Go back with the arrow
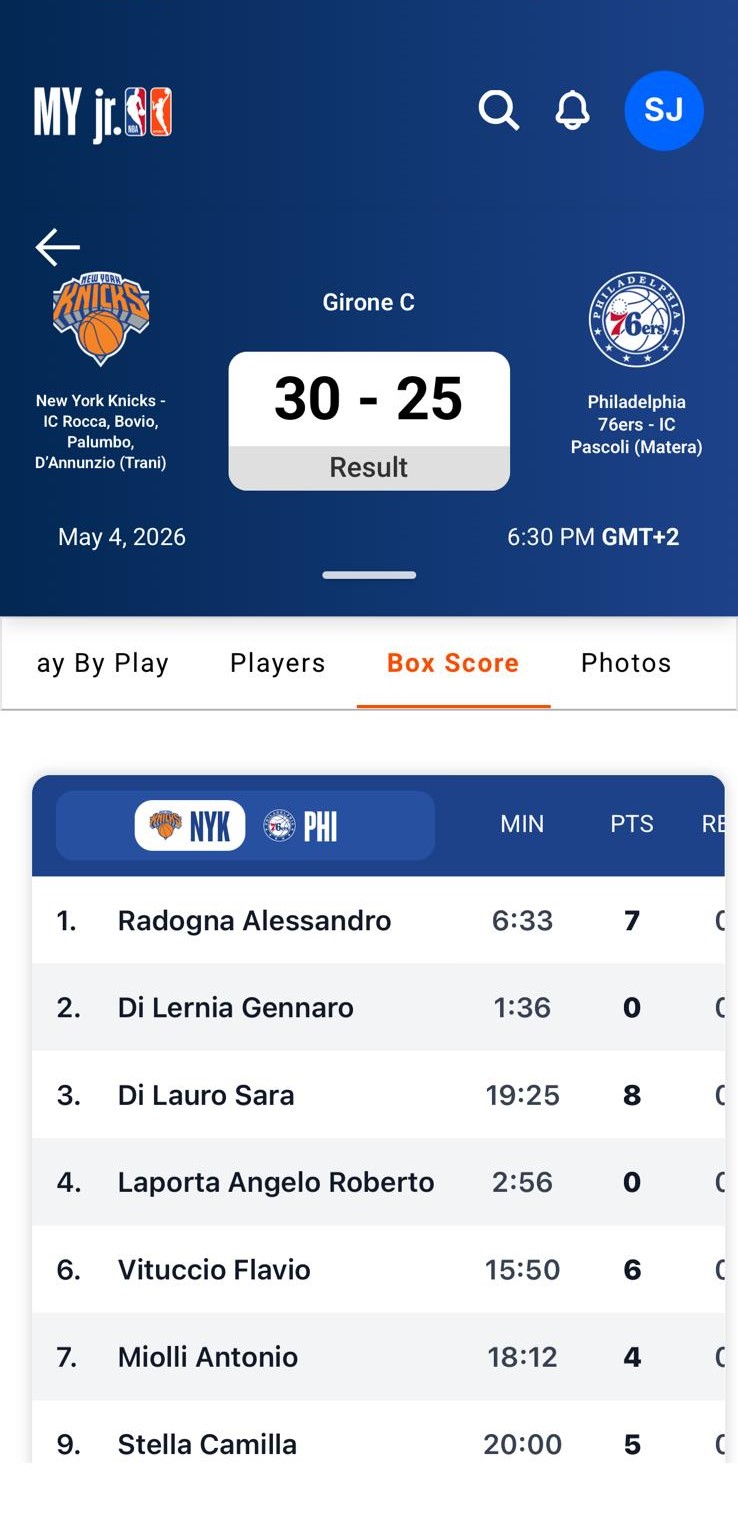This screenshot has width=738, height=1526. [x=57, y=247]
